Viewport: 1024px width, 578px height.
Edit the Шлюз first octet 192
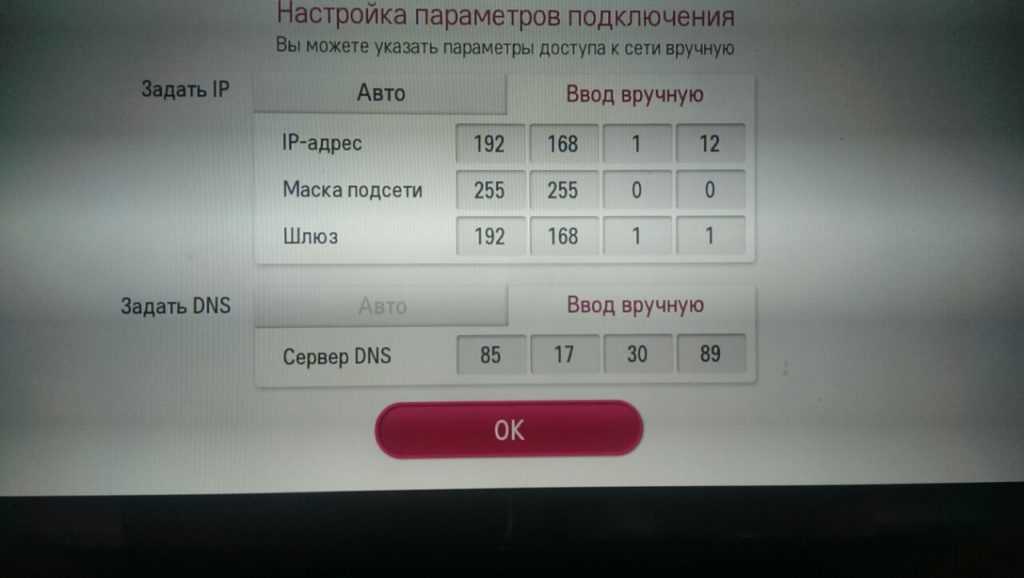489,236
